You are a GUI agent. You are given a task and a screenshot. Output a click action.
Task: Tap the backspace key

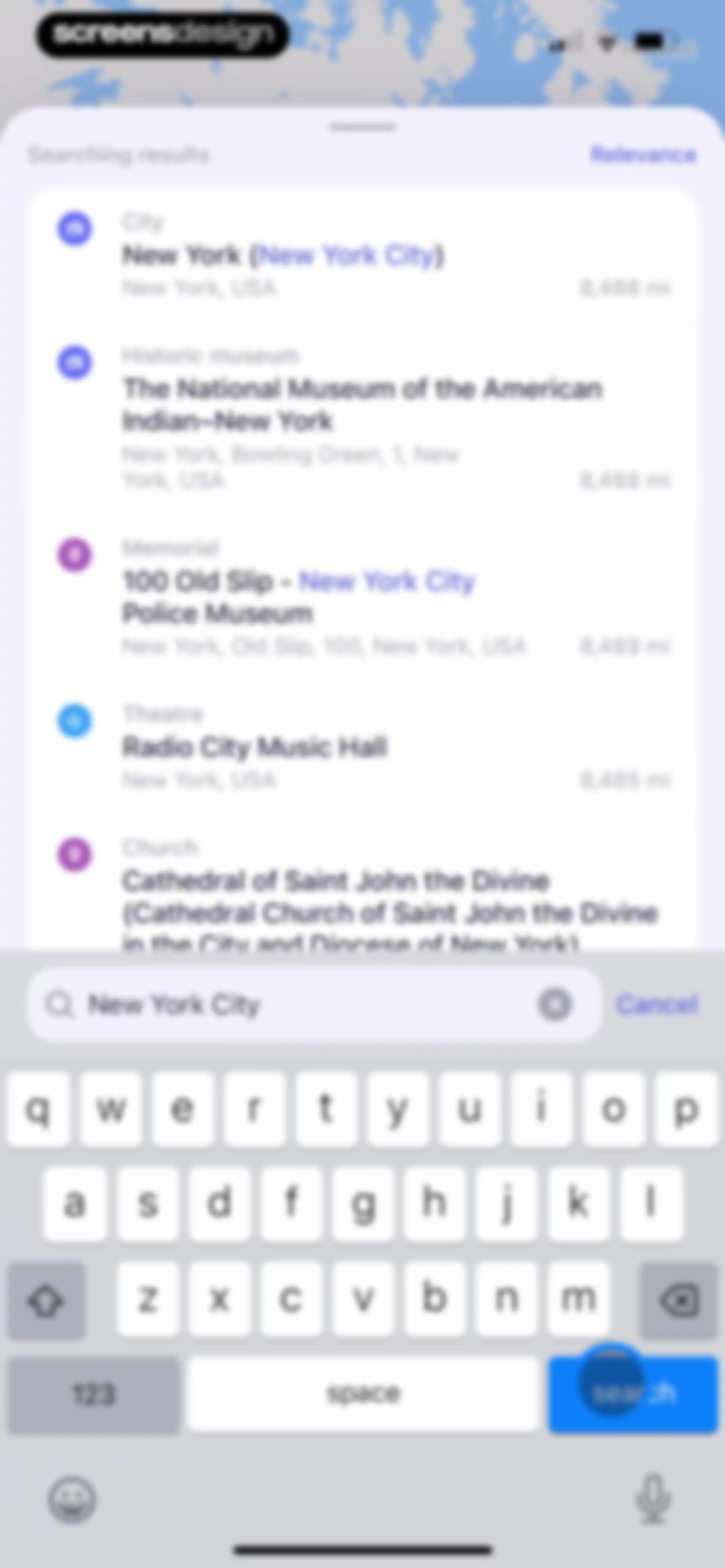tap(679, 1301)
